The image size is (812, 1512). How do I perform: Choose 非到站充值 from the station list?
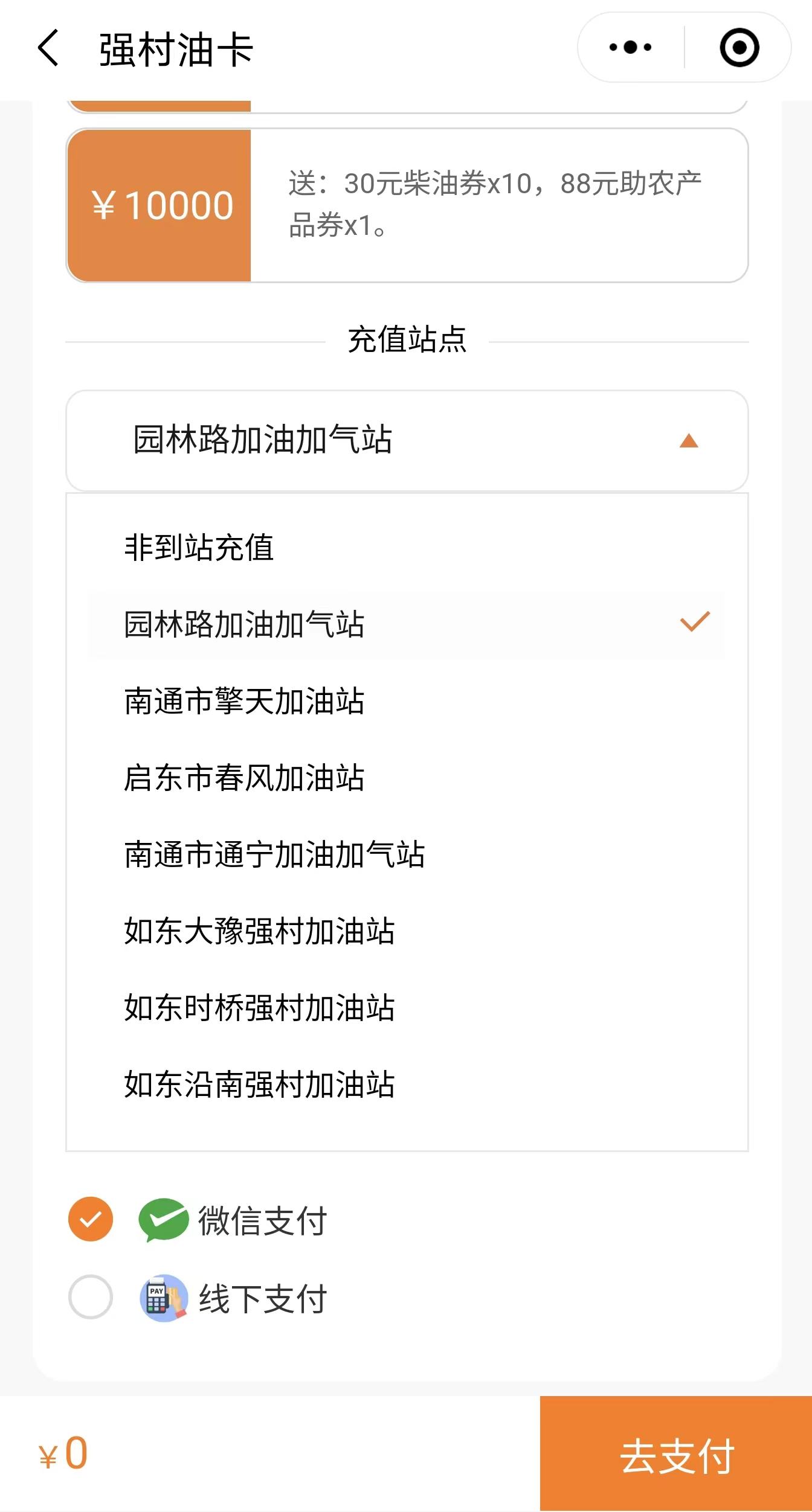[406, 547]
